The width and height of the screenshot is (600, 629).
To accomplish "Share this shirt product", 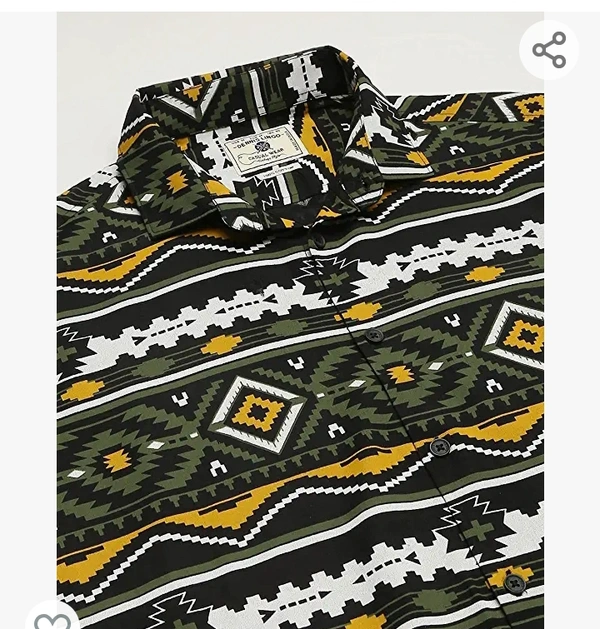I will click(x=549, y=50).
